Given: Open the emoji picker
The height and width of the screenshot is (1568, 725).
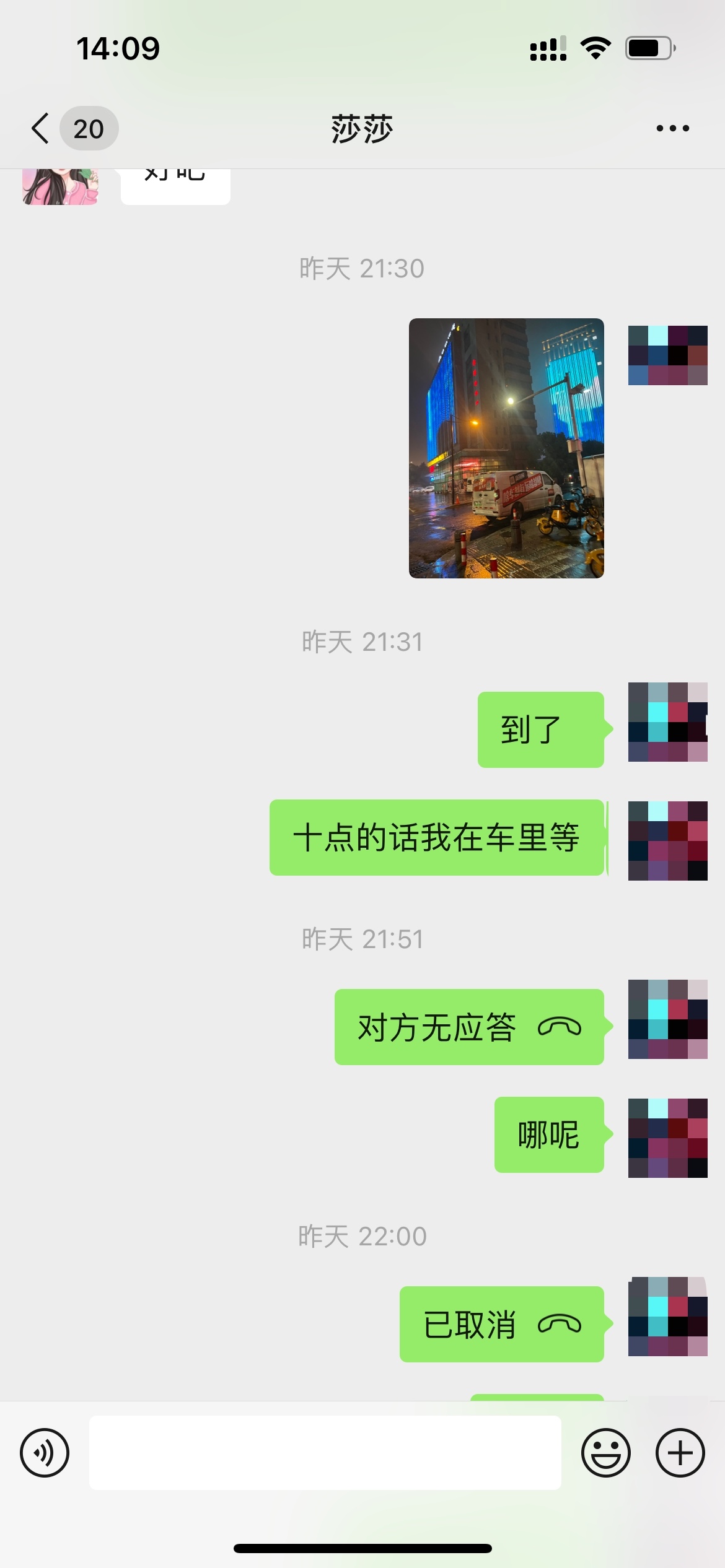Looking at the screenshot, I should (x=606, y=1452).
